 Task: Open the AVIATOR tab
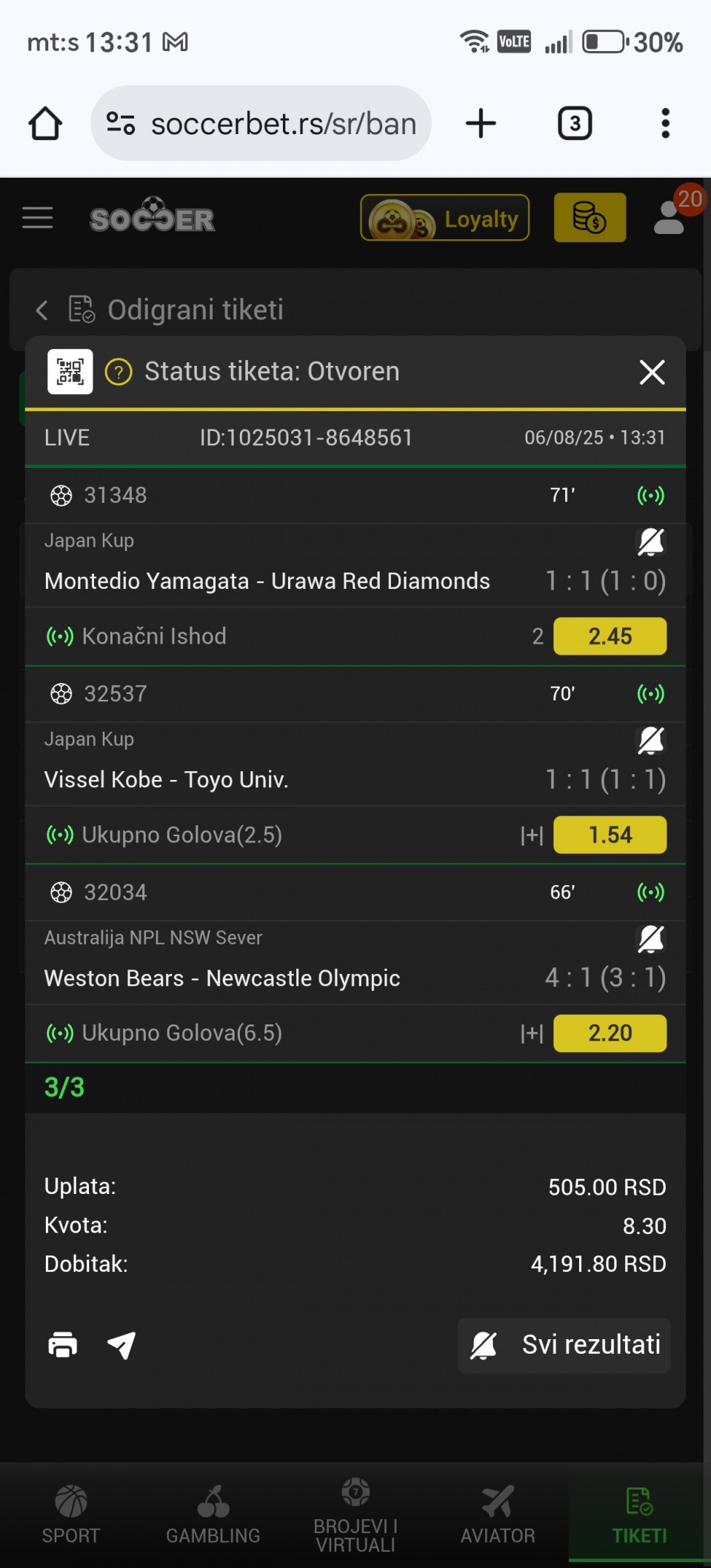498,1515
